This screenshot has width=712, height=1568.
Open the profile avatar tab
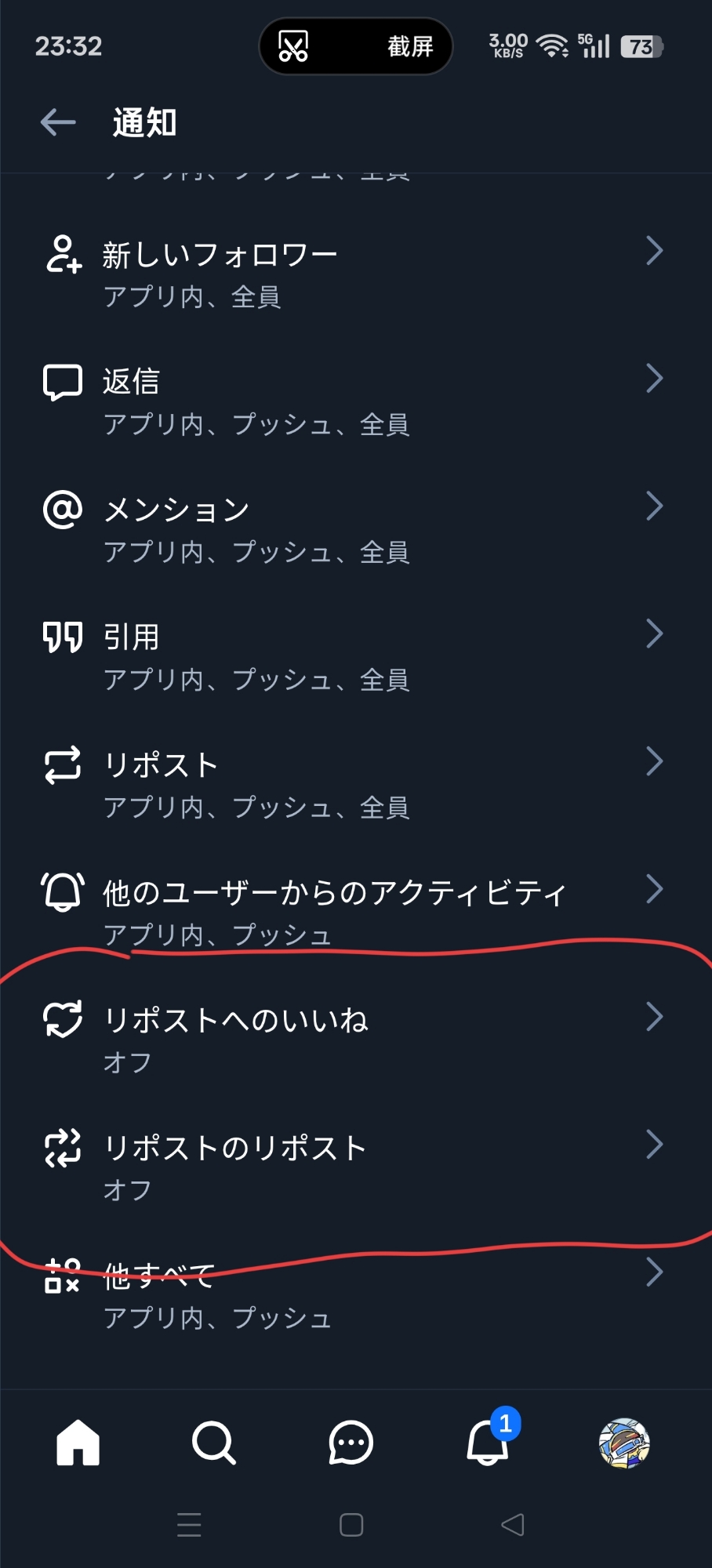(624, 1443)
